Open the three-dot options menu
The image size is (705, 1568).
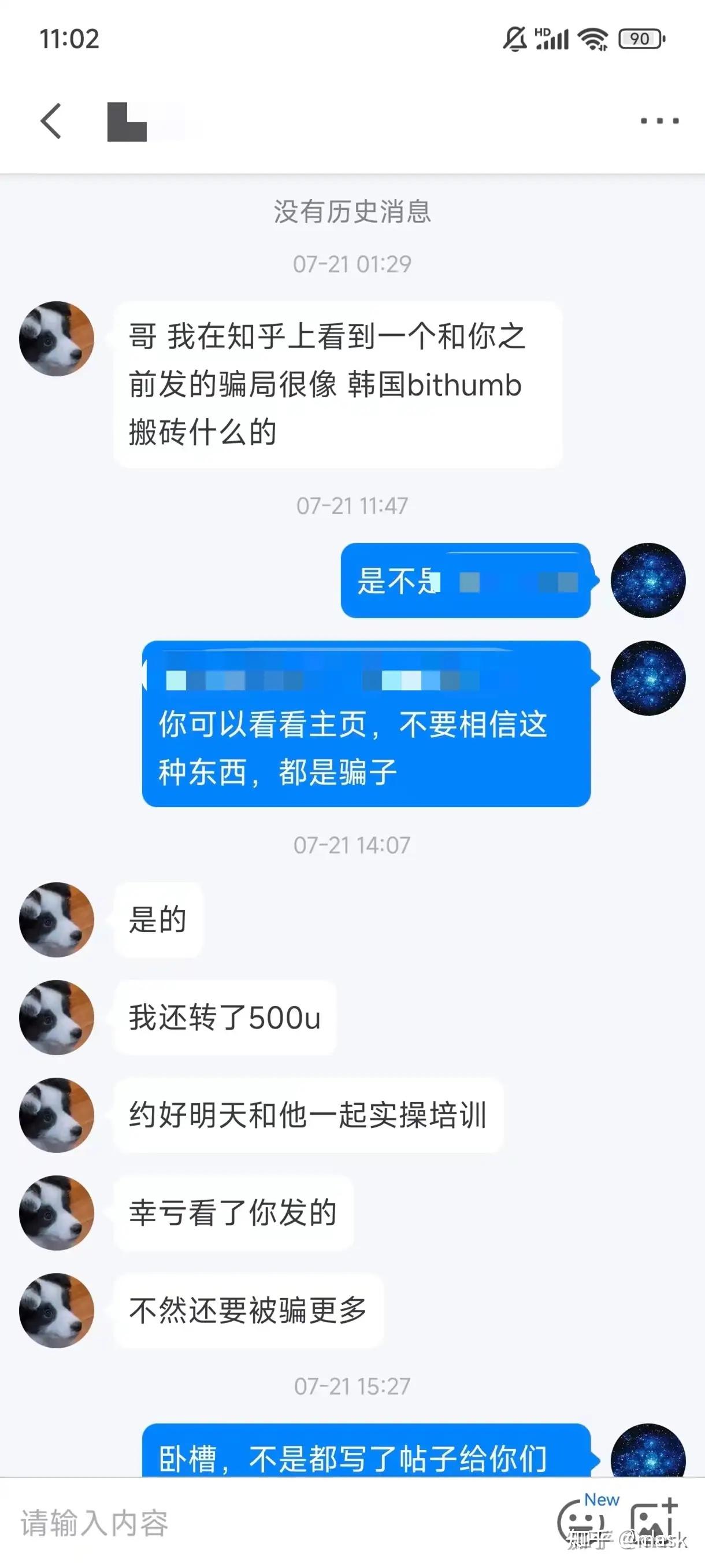click(x=655, y=121)
